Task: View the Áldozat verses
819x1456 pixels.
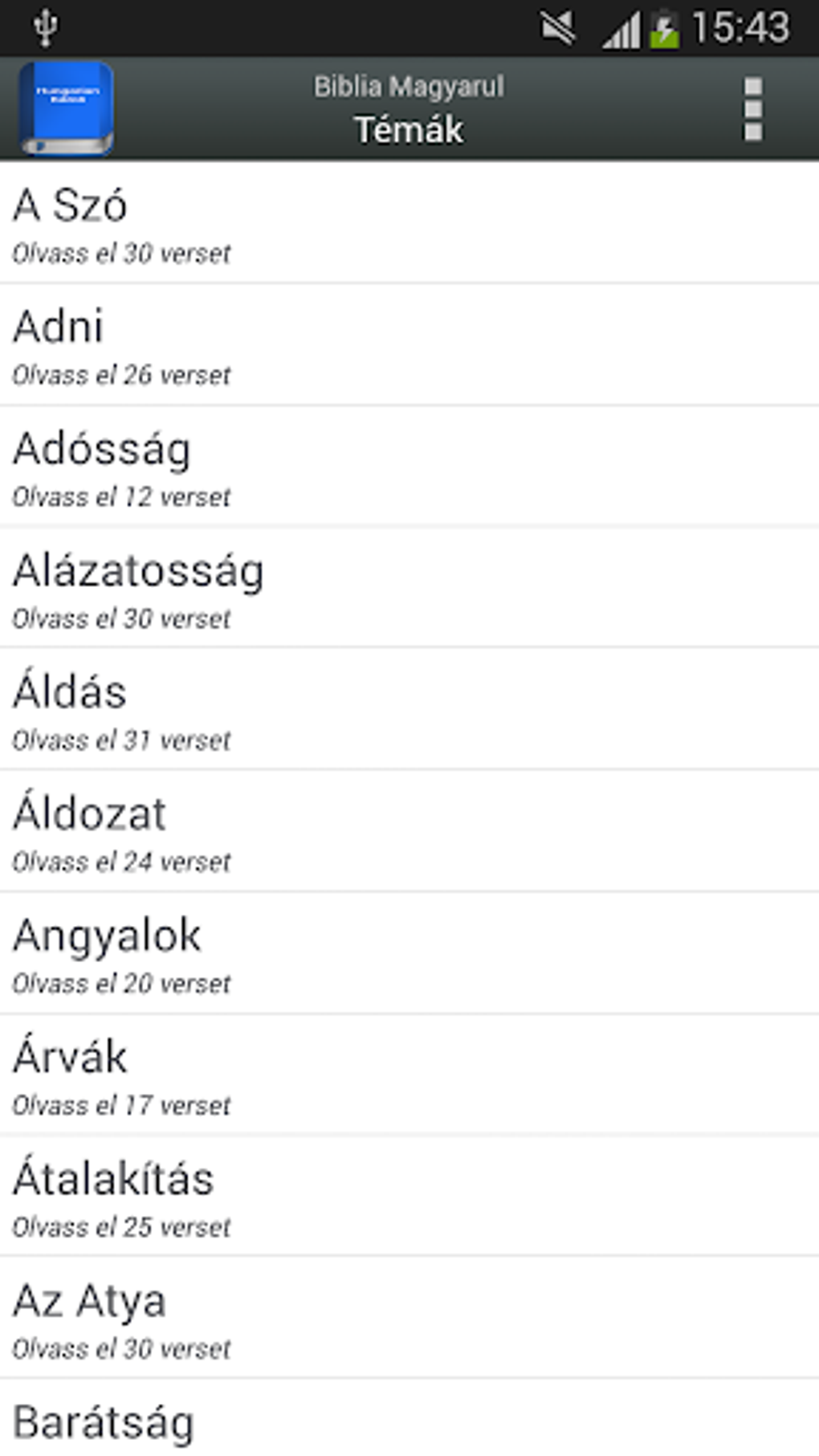Action: pos(409,832)
